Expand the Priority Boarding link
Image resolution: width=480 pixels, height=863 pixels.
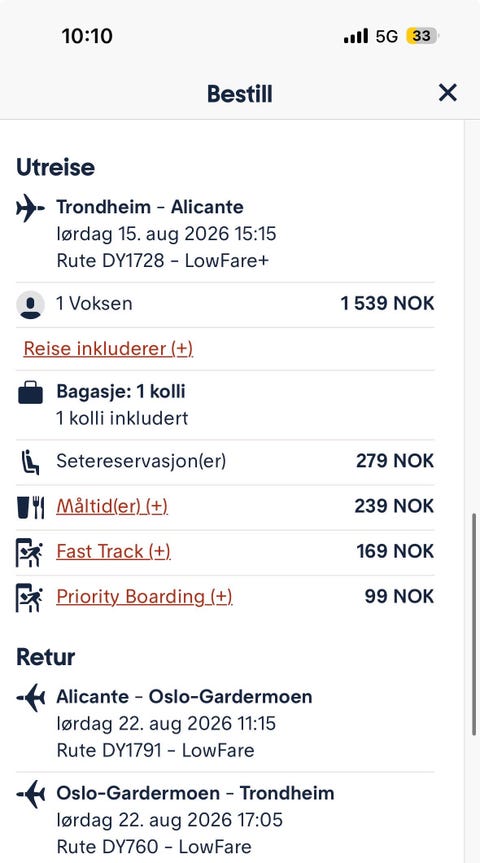[144, 597]
